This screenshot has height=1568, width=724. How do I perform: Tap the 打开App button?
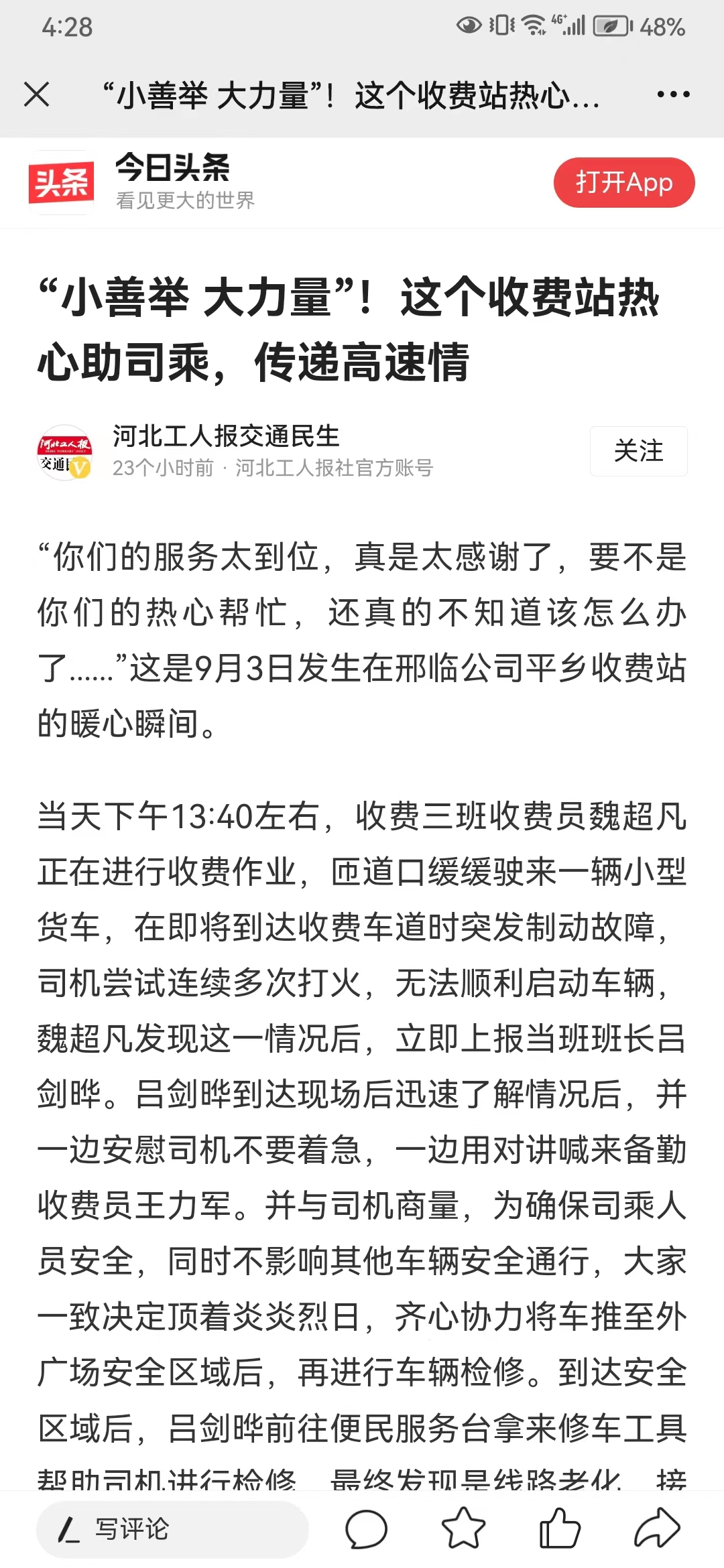(623, 182)
